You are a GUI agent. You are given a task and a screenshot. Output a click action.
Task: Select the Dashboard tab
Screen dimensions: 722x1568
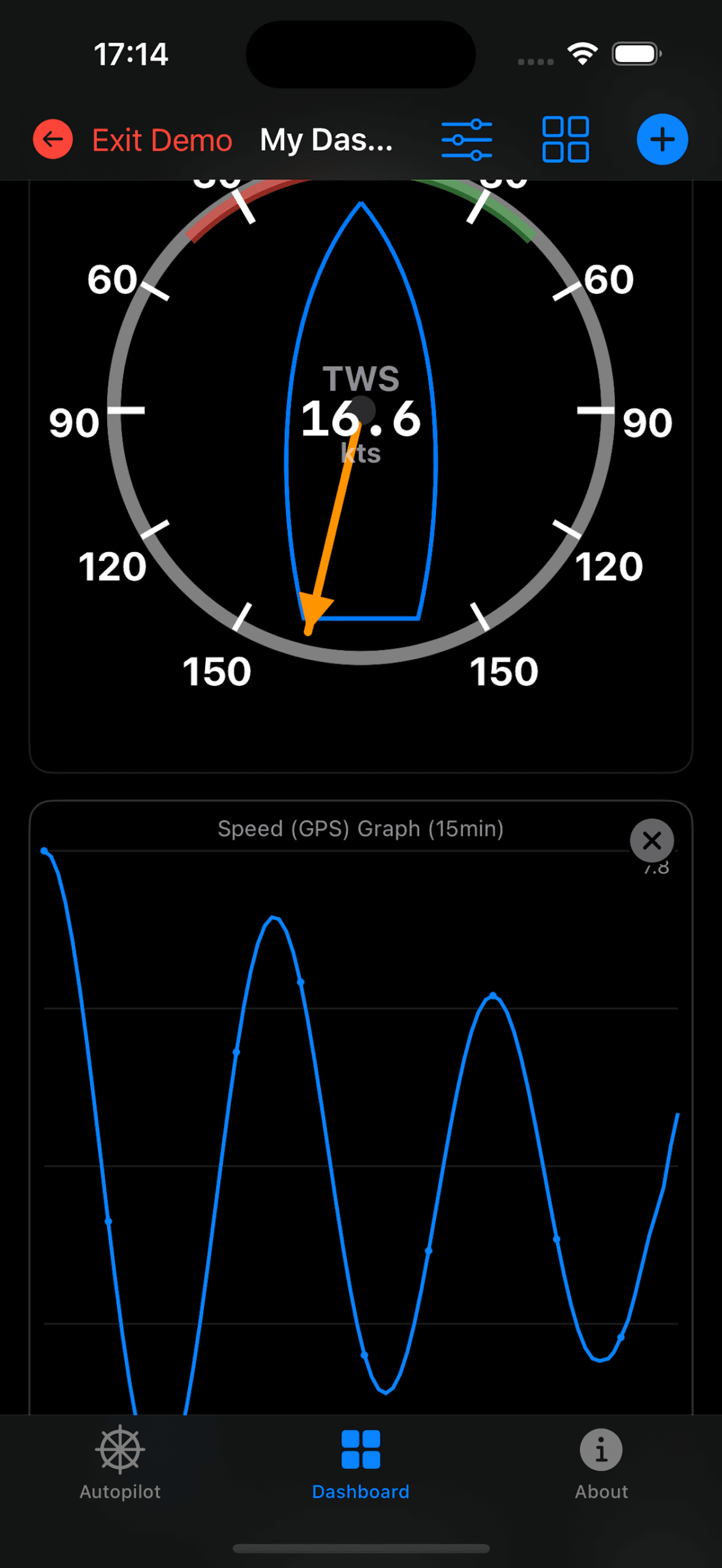point(361,1463)
